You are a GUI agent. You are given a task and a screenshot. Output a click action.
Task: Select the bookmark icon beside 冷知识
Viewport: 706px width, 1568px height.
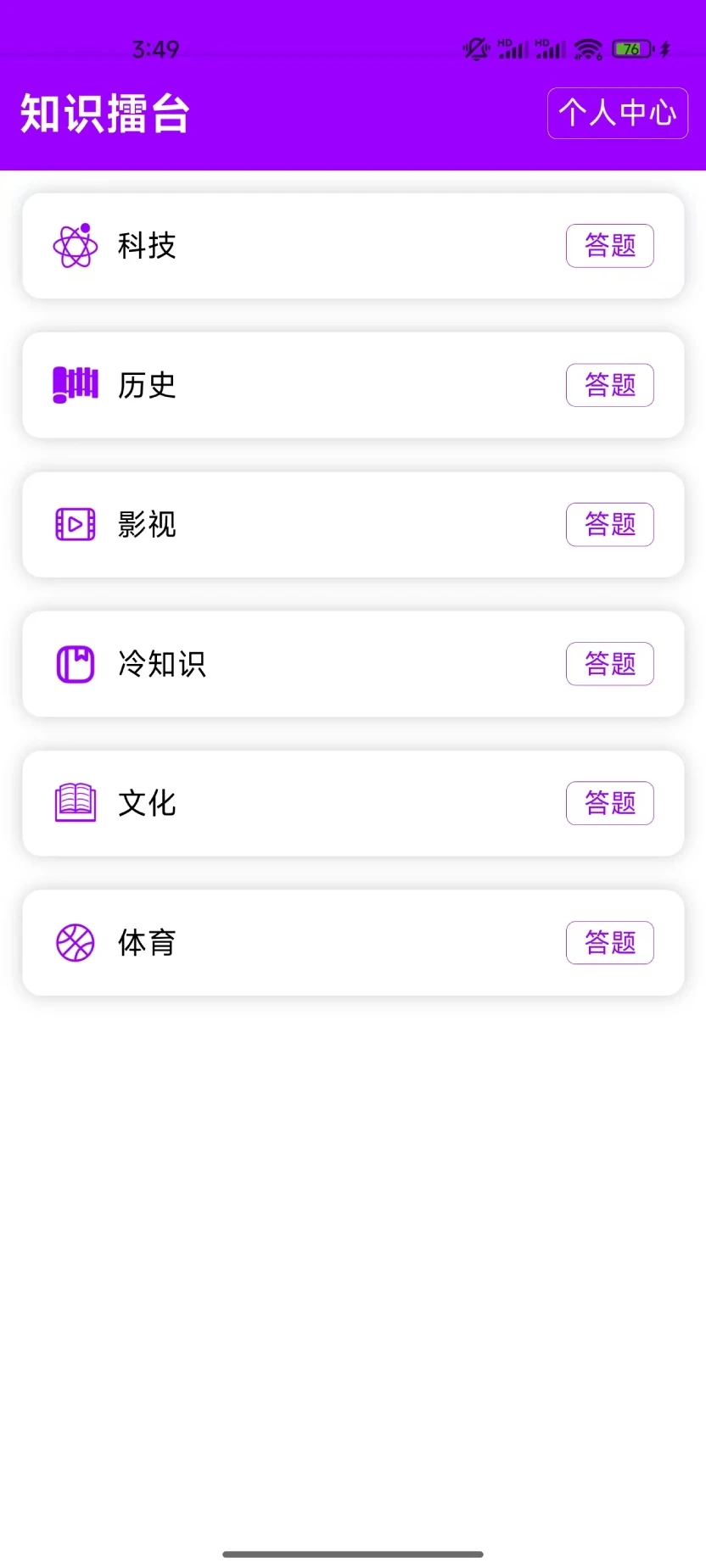75,663
